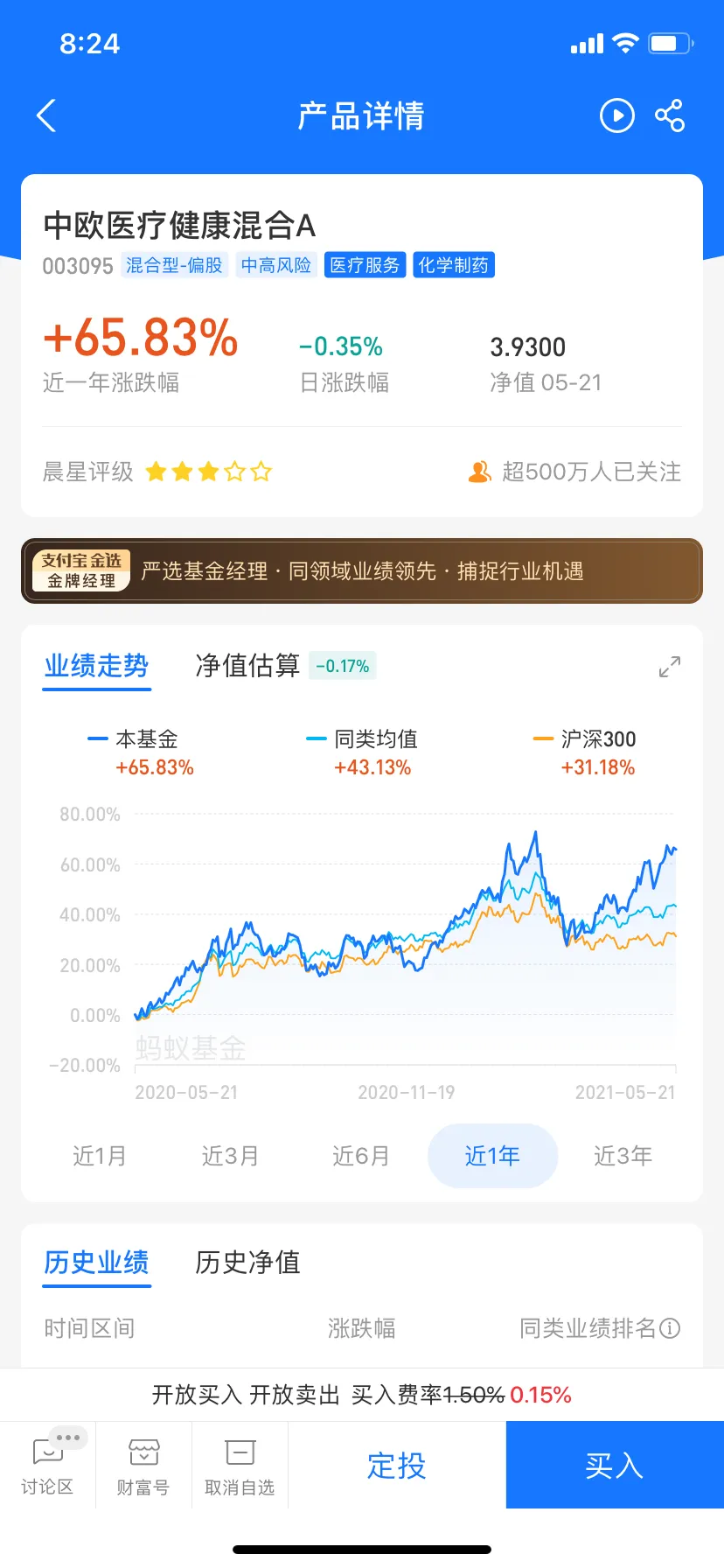724x1568 pixels.
Task: Tap 买入 to buy this fund
Action: [x=615, y=1466]
